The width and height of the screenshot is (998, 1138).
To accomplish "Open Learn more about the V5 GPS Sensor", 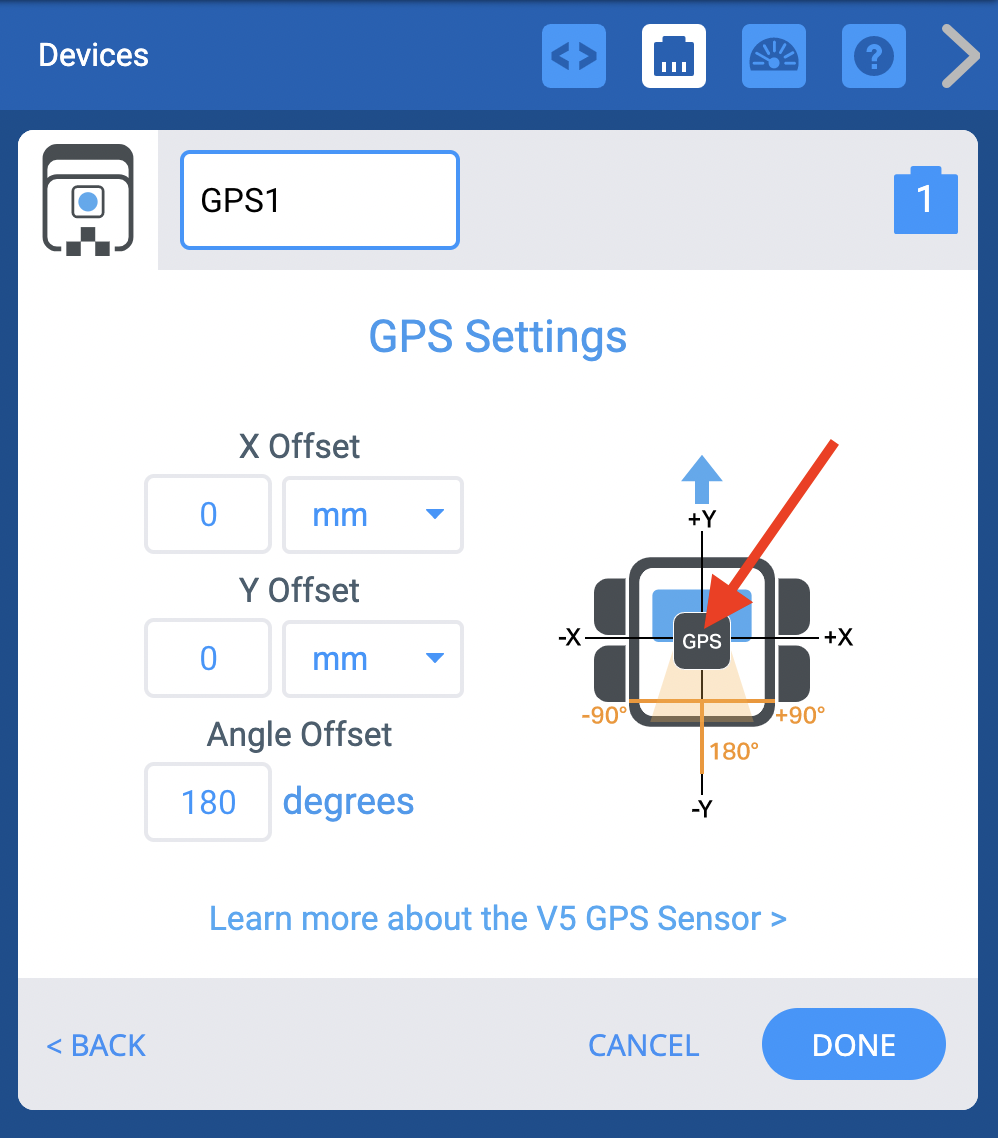I will point(498,918).
